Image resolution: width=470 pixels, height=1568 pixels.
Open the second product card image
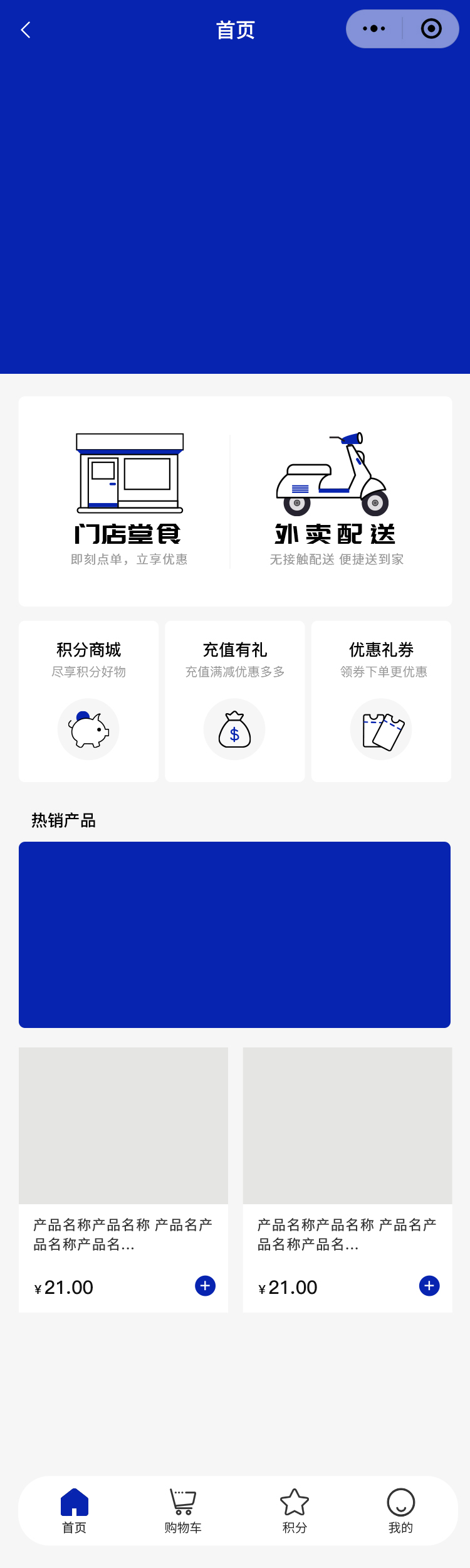tap(347, 1126)
